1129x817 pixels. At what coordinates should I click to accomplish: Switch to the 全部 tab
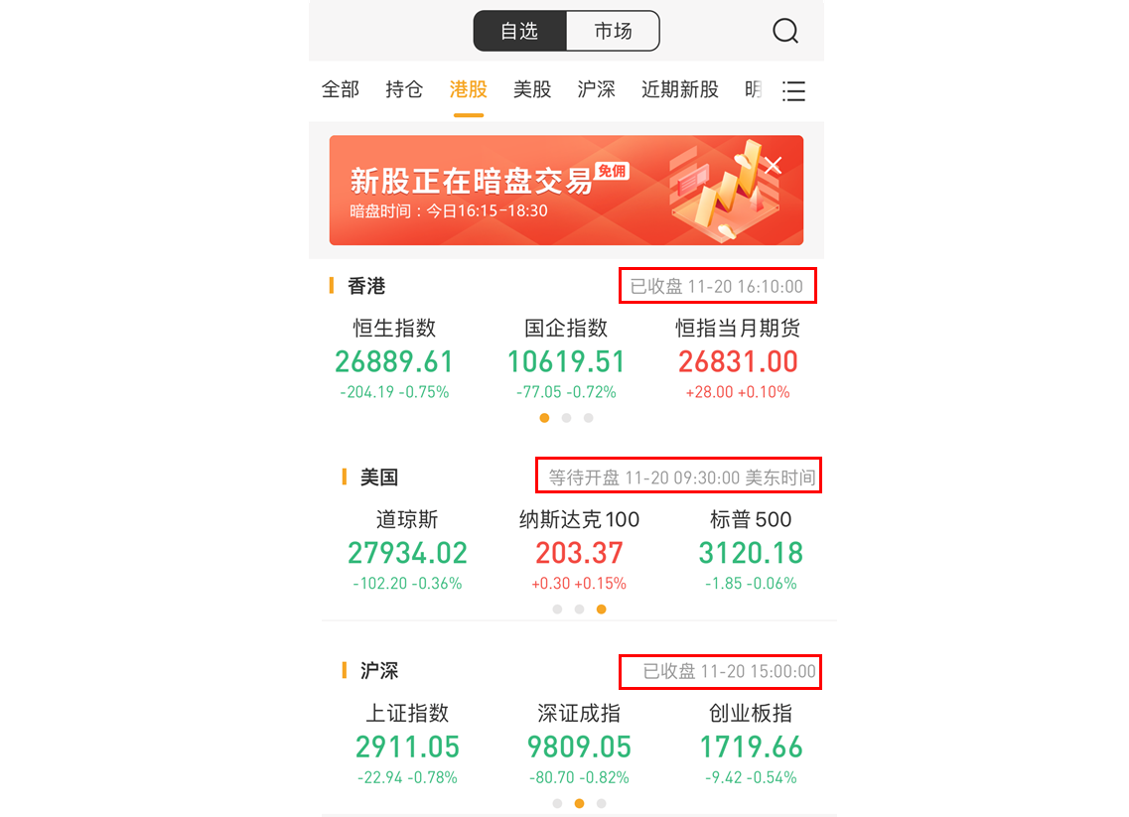[340, 90]
